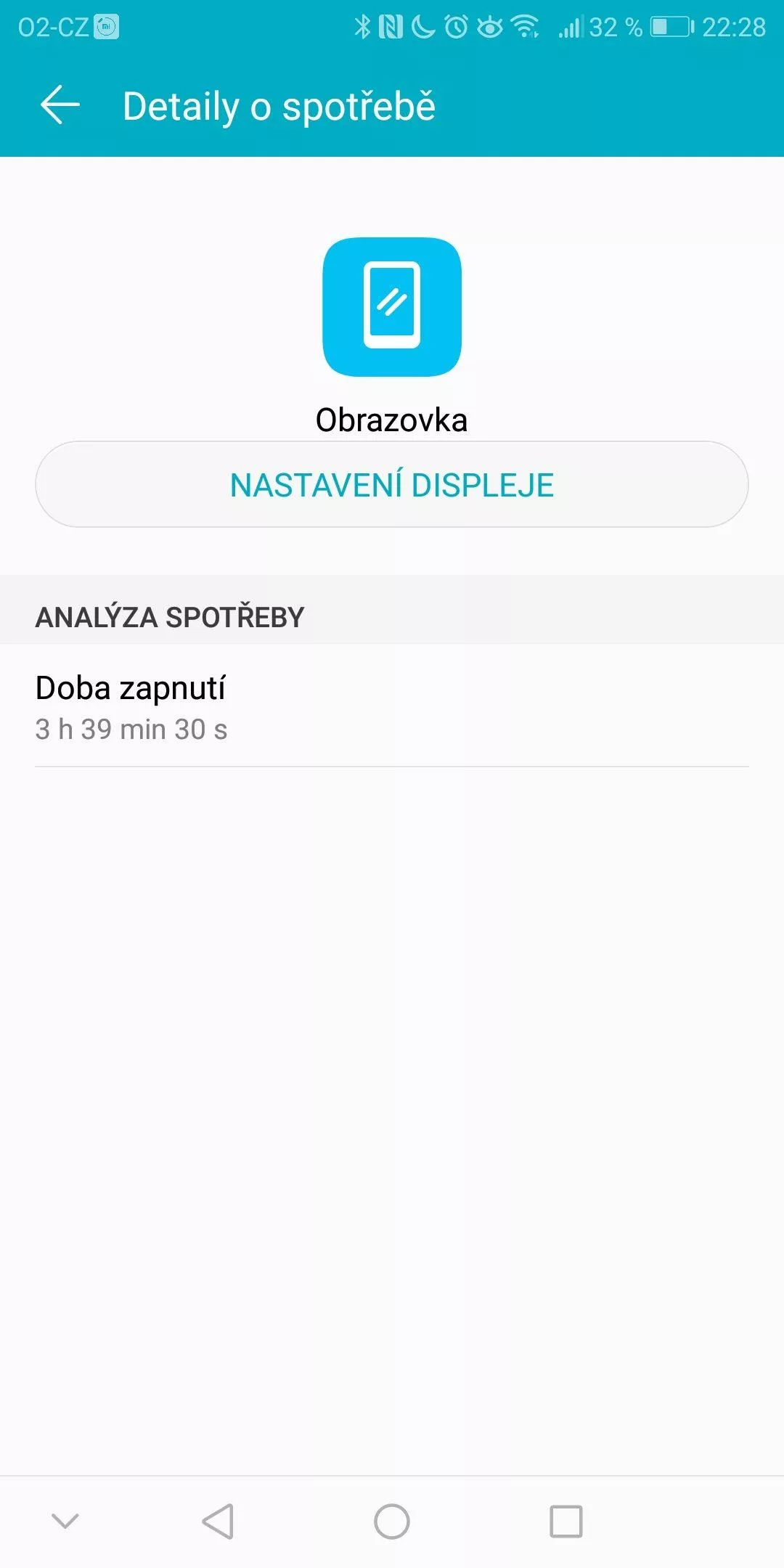Tap the system home button
This screenshot has width=784, height=1568.
click(392, 1522)
